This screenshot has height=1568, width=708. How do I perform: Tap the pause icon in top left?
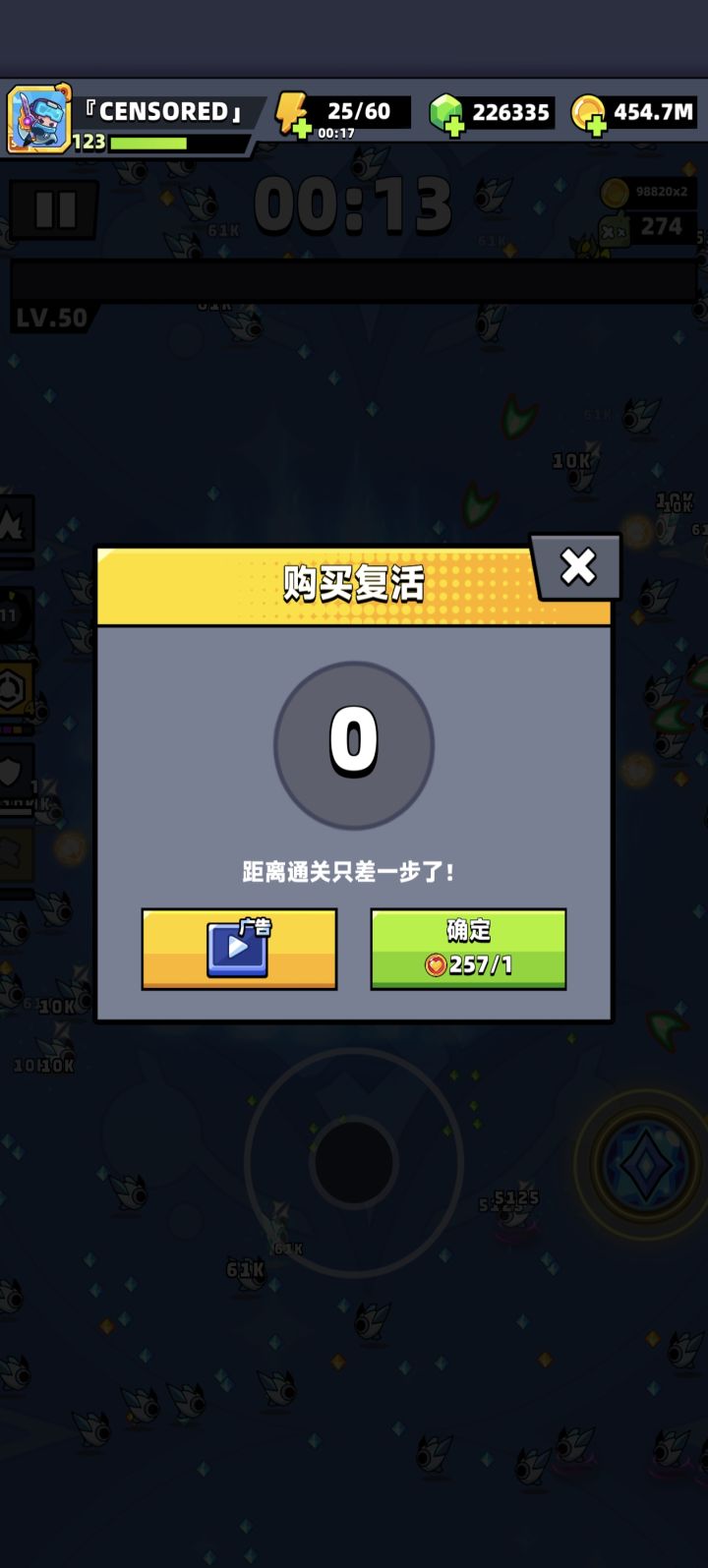tap(55, 208)
